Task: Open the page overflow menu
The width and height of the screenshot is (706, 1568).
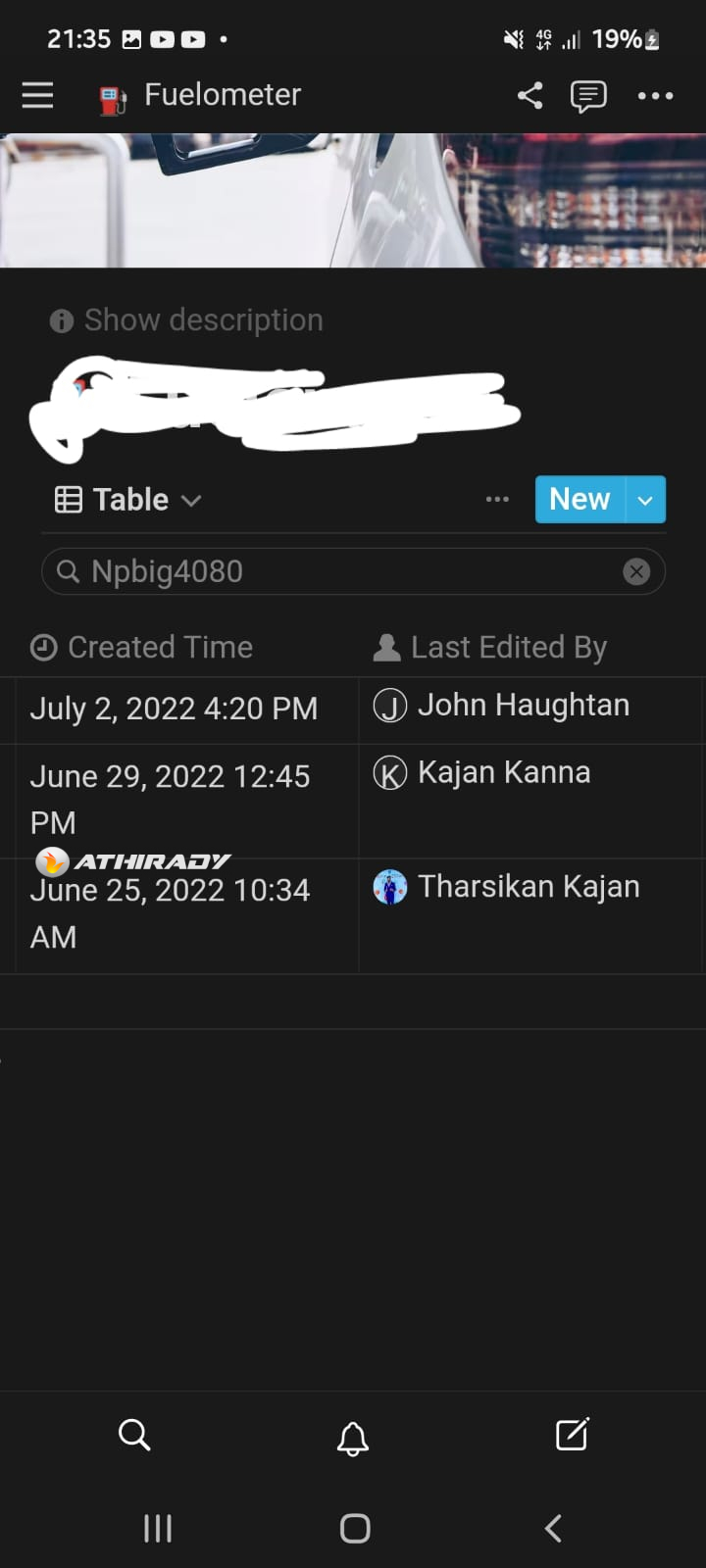Action: (655, 96)
